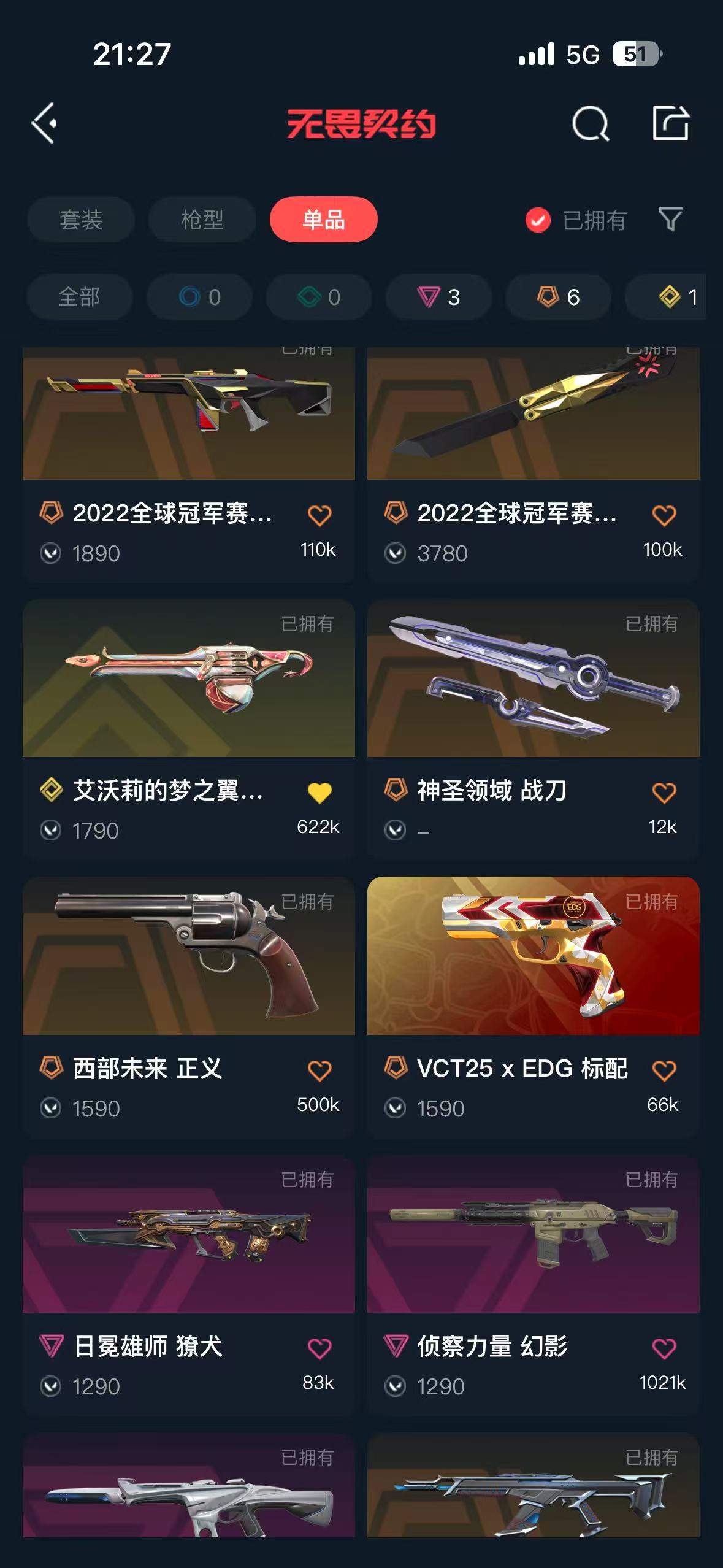Image resolution: width=723 pixels, height=1568 pixels.
Task: Open the search icon
Action: (590, 123)
